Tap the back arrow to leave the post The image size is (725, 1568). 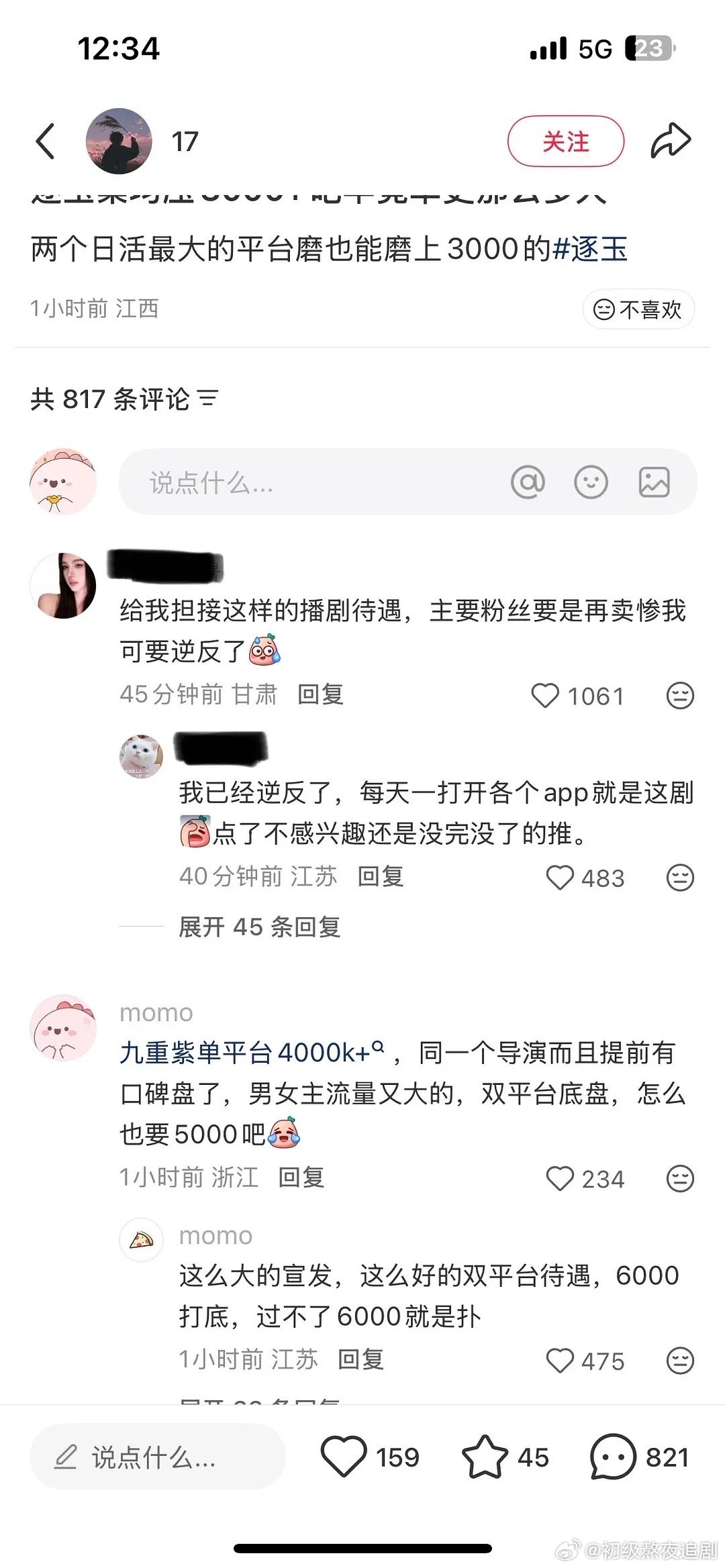44,141
